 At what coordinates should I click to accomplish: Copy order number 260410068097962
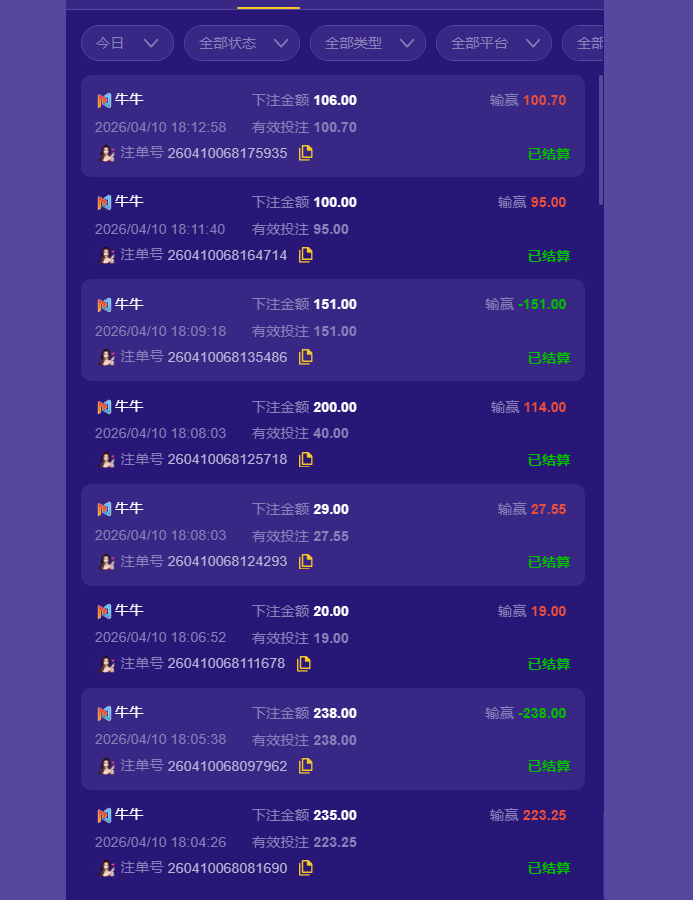click(x=306, y=765)
